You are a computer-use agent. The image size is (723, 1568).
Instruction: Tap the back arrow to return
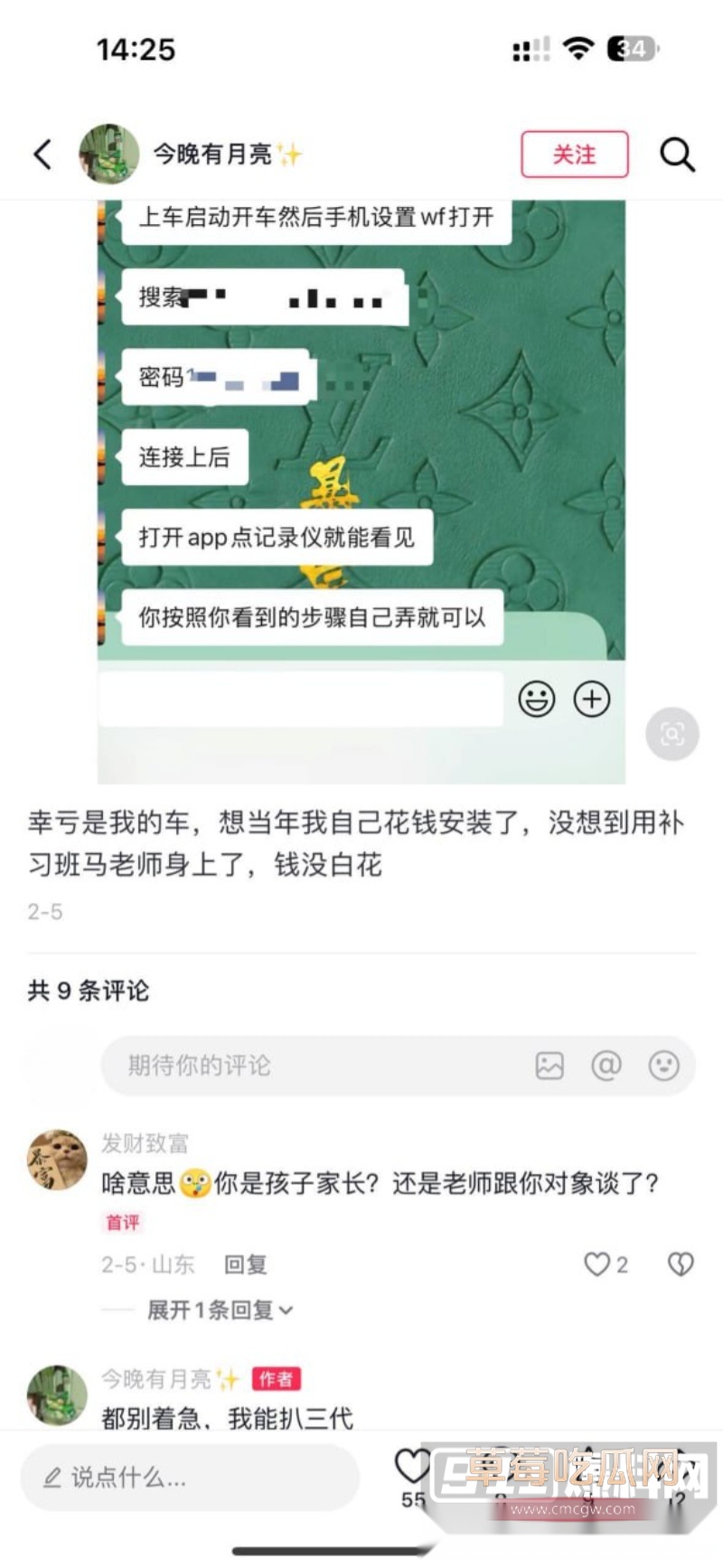pyautogui.click(x=41, y=155)
